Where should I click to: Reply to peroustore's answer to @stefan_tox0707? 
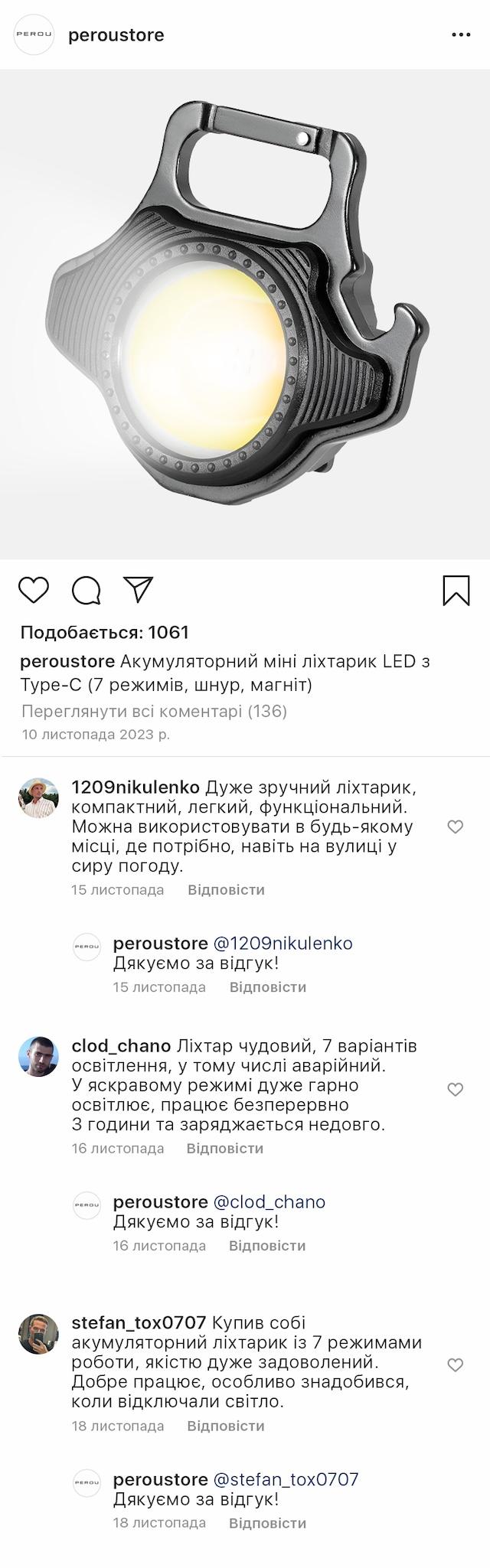pos(267,1523)
